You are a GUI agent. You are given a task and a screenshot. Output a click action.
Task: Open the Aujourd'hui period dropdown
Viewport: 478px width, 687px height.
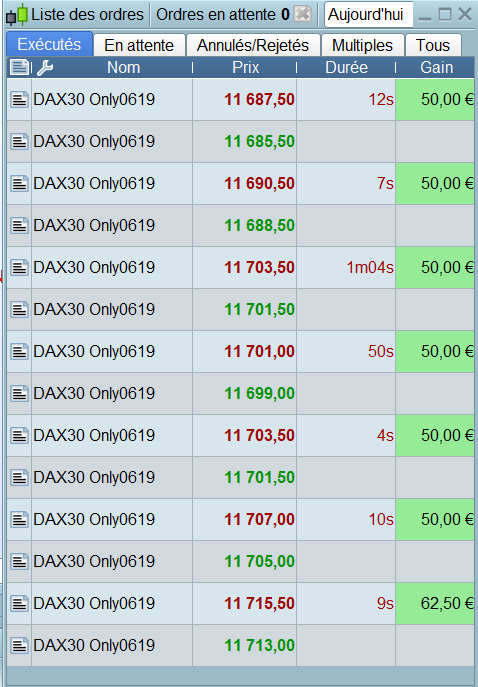point(368,14)
